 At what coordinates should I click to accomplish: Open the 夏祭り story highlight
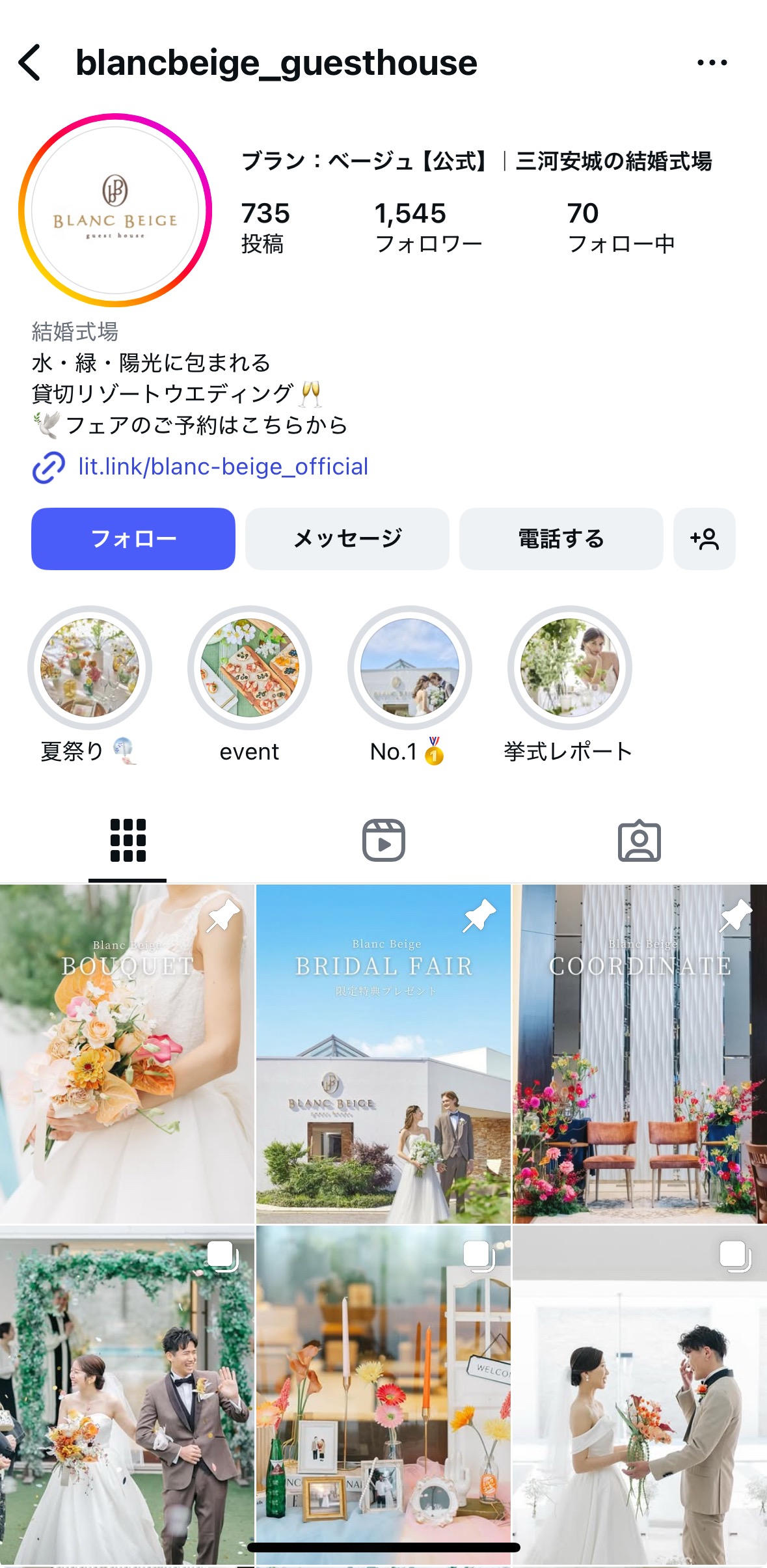click(x=90, y=668)
